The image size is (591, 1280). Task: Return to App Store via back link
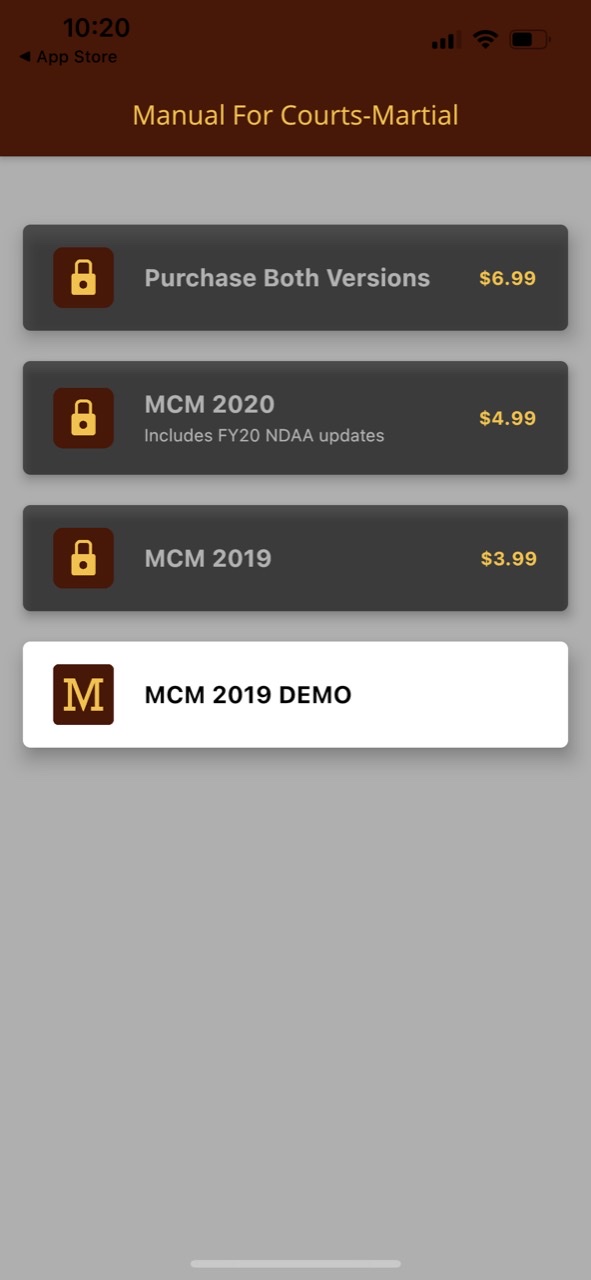point(68,57)
